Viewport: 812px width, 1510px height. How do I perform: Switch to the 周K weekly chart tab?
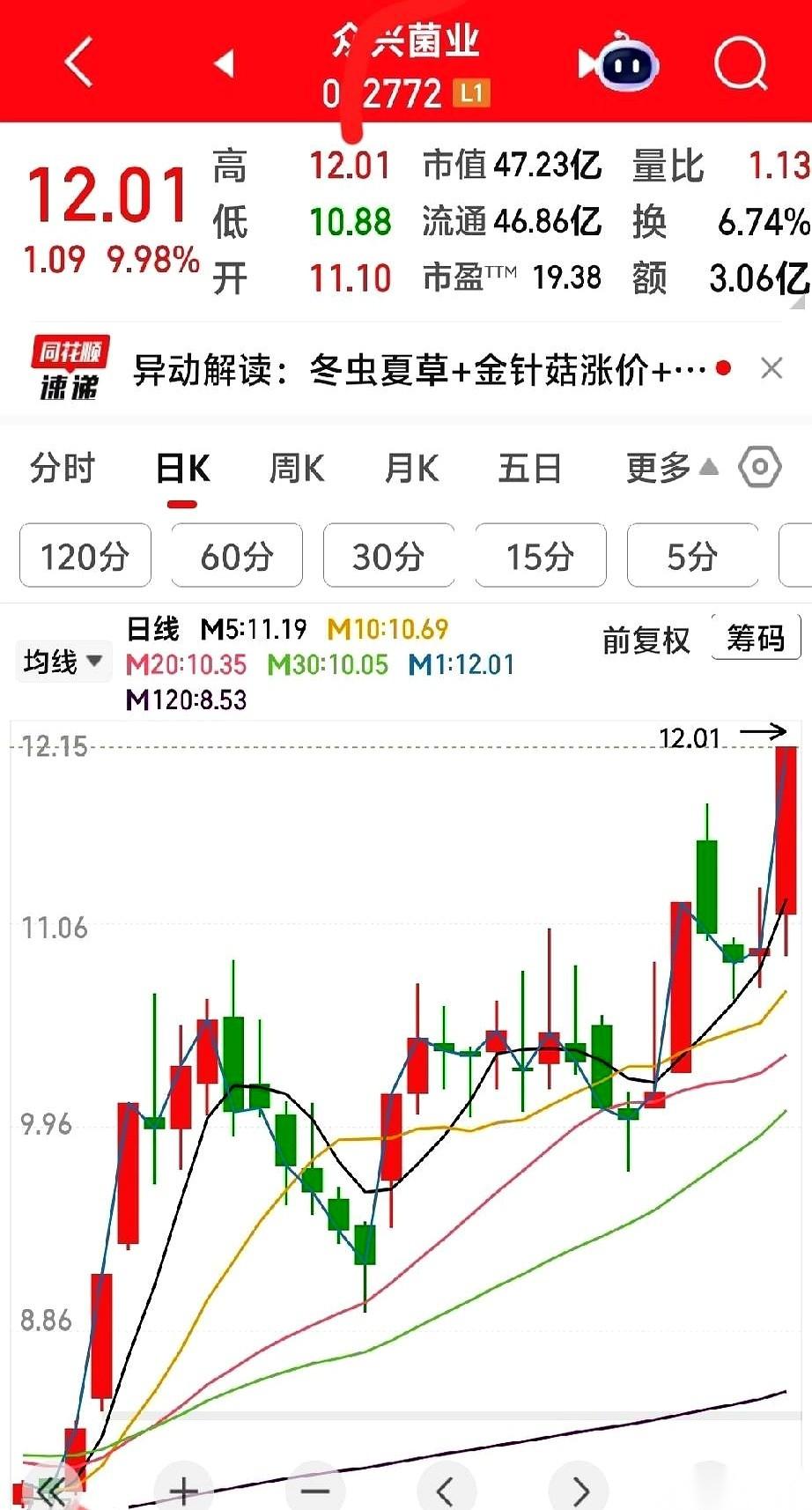[x=296, y=468]
